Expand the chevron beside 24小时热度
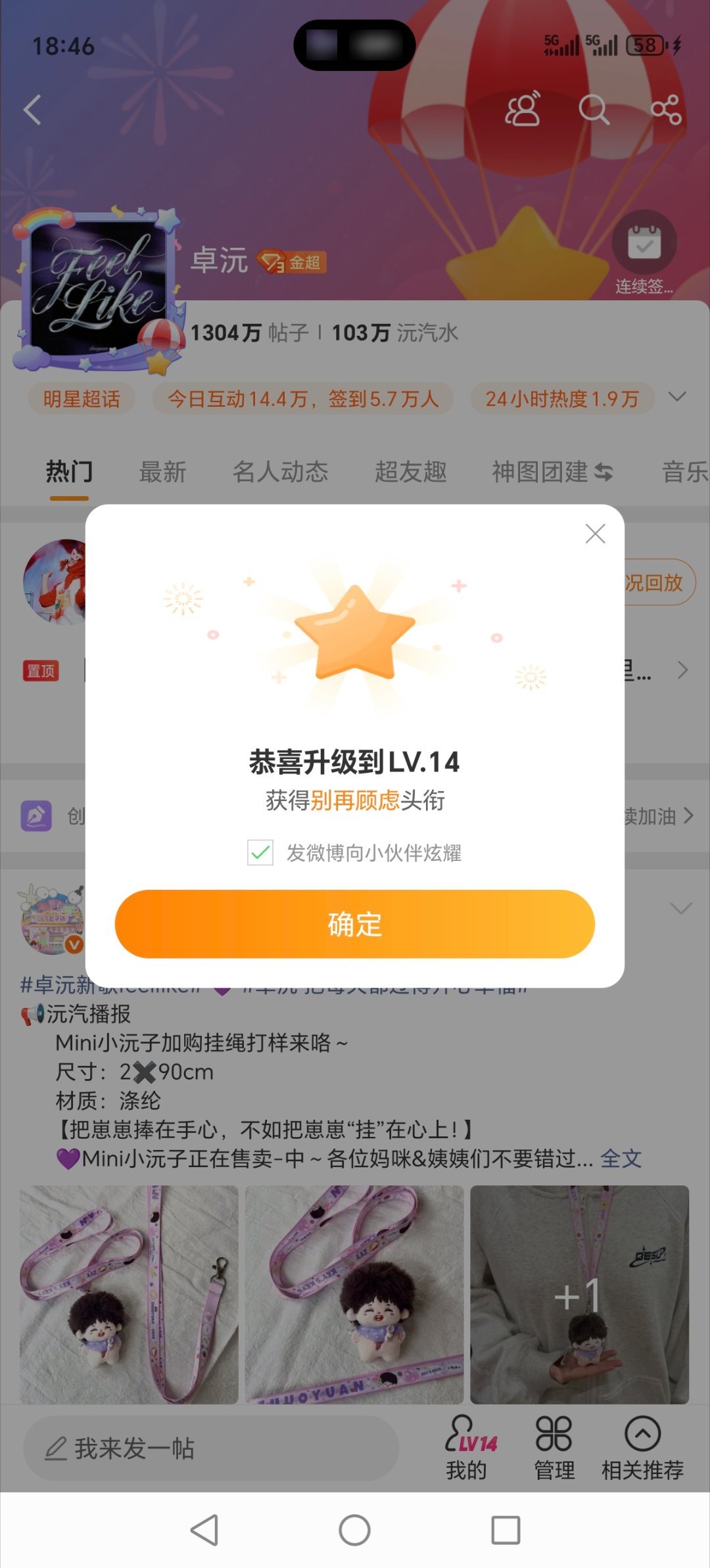The height and width of the screenshot is (1568, 710). click(676, 397)
